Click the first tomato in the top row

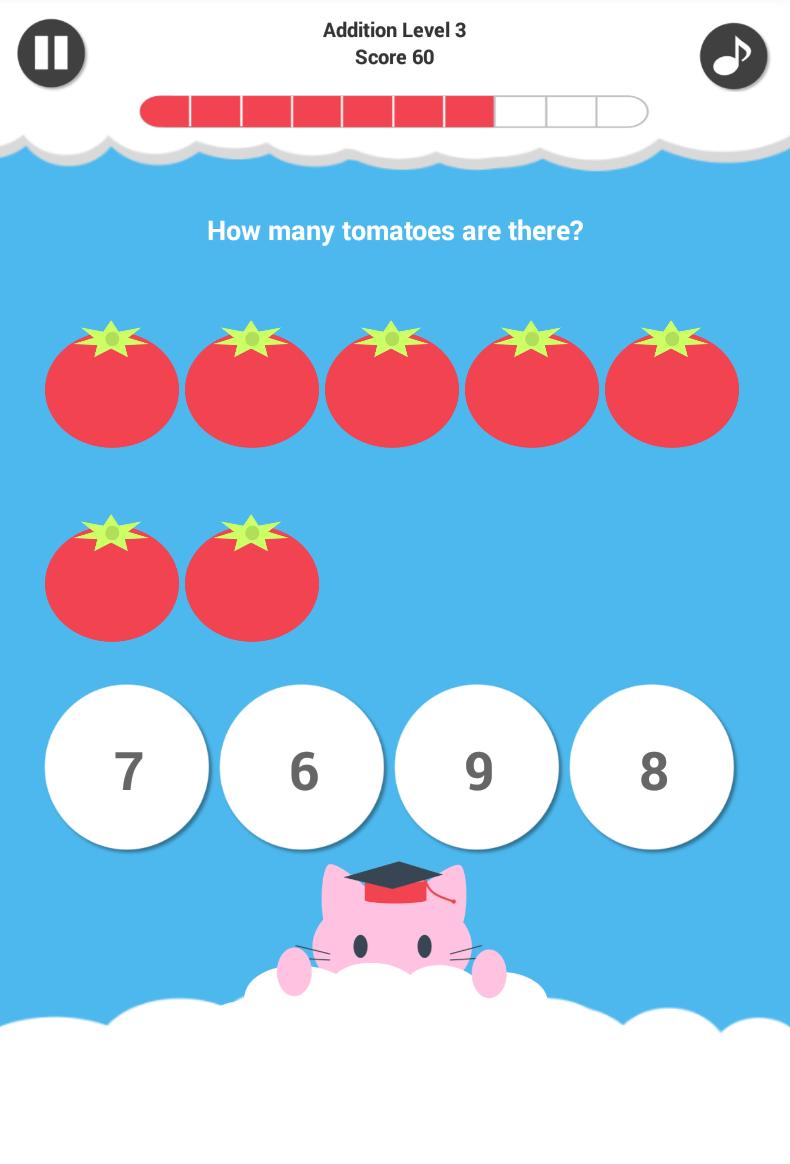112,390
